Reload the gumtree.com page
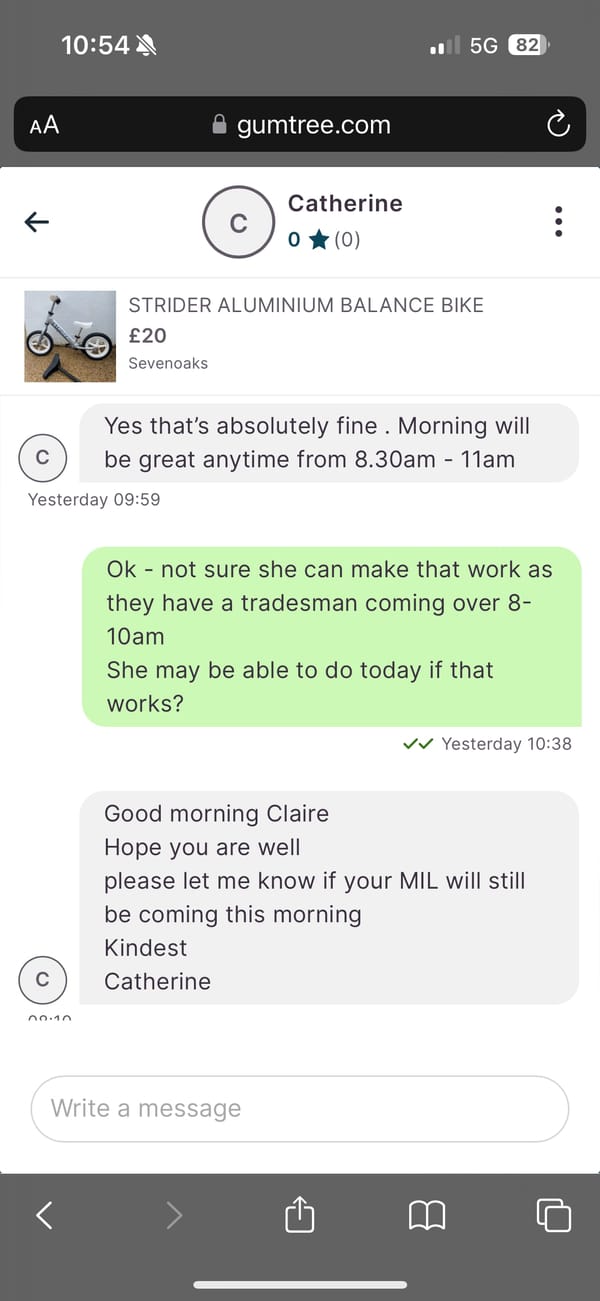This screenshot has width=600, height=1301. click(557, 125)
